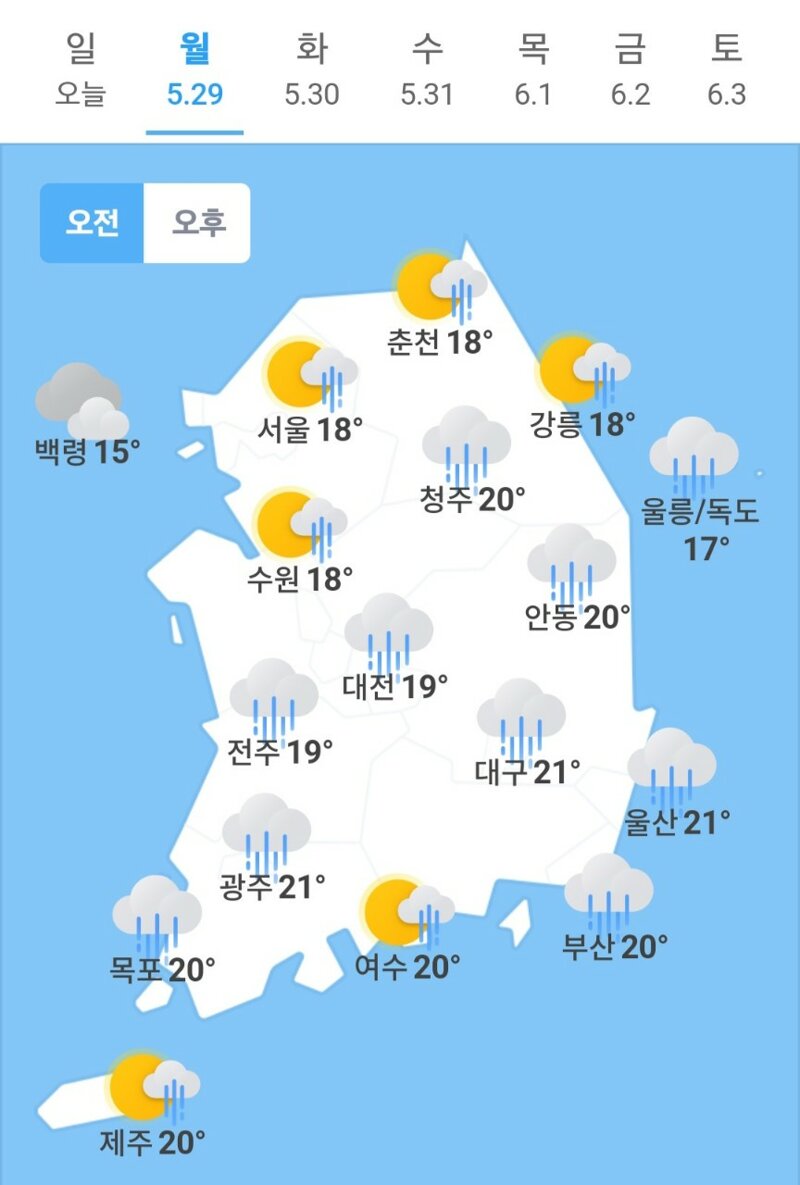Screen dimensions: 800x1185
Task: Select the 오전 (morning) toggle
Action: (93, 222)
